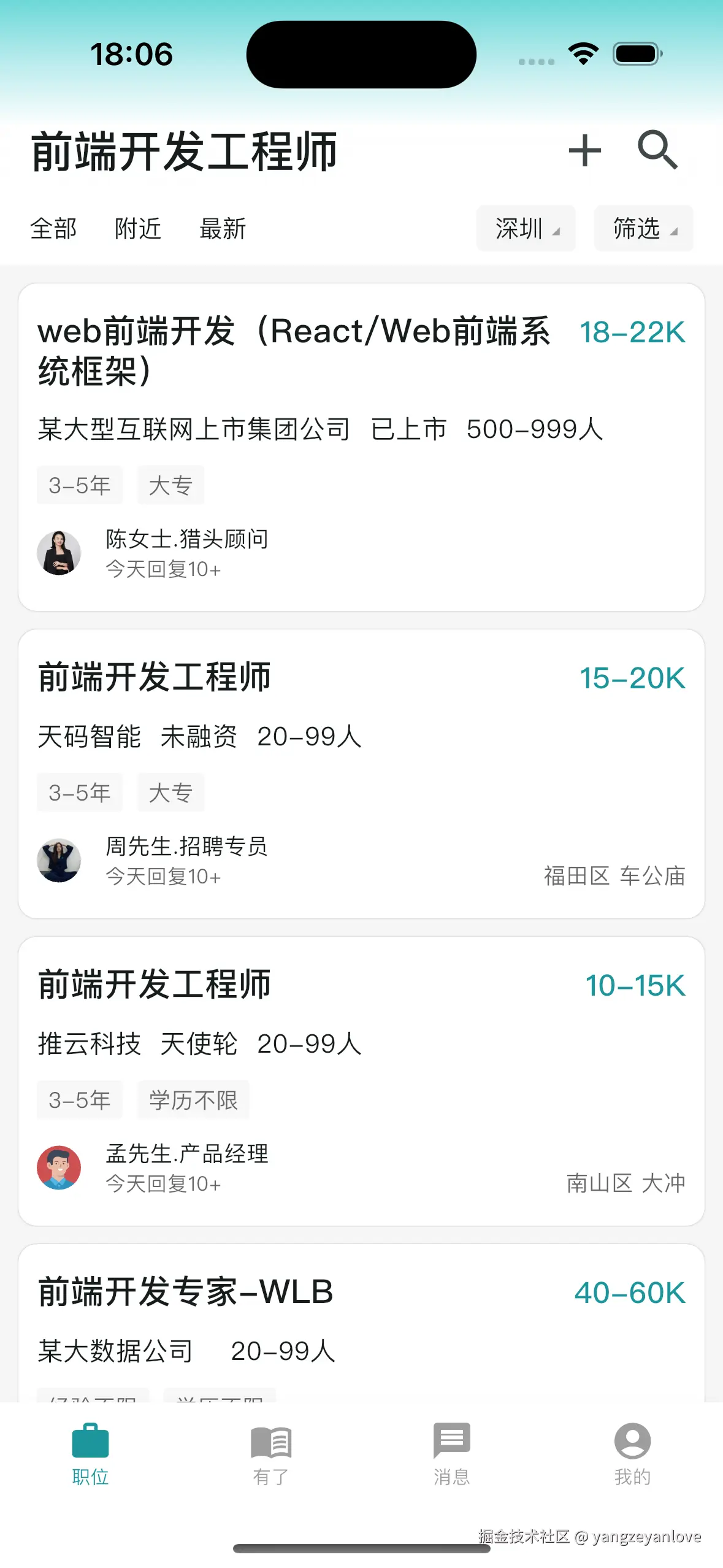Open the 前端开发专家-WLB job card
Viewport: 723px width, 1568px height.
tap(361, 1319)
